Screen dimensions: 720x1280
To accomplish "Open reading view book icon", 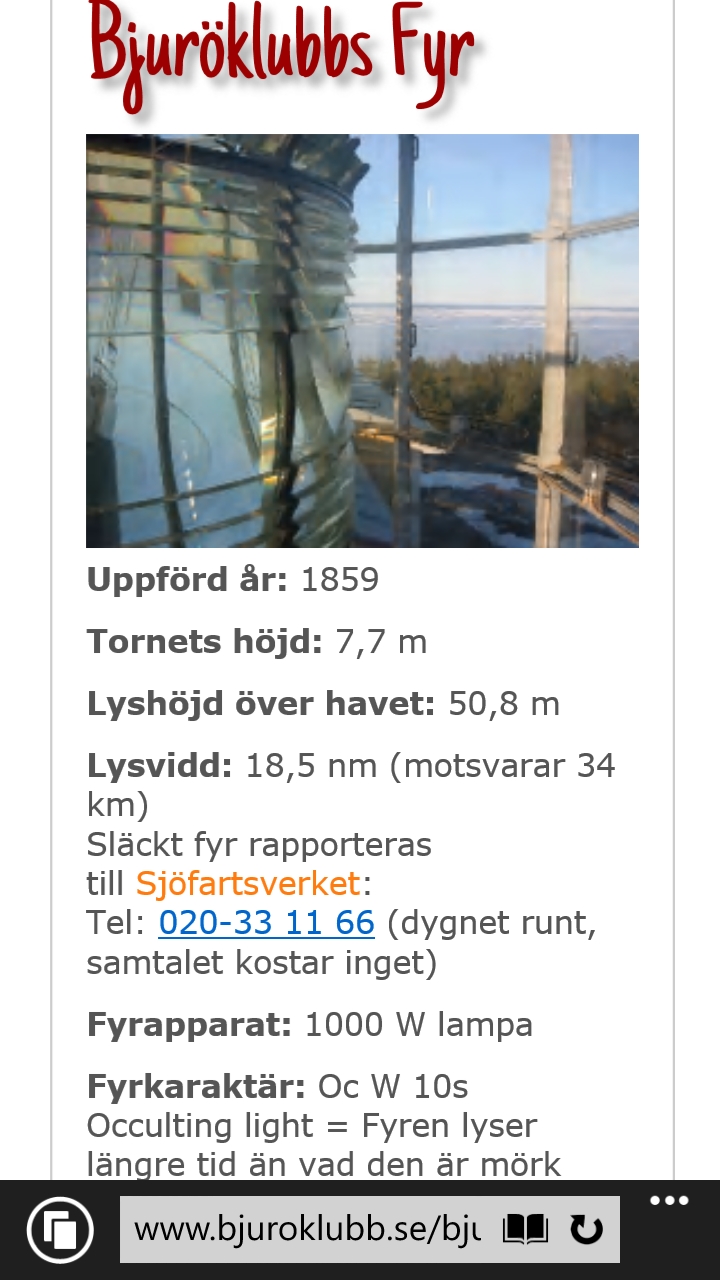I will [x=525, y=1229].
